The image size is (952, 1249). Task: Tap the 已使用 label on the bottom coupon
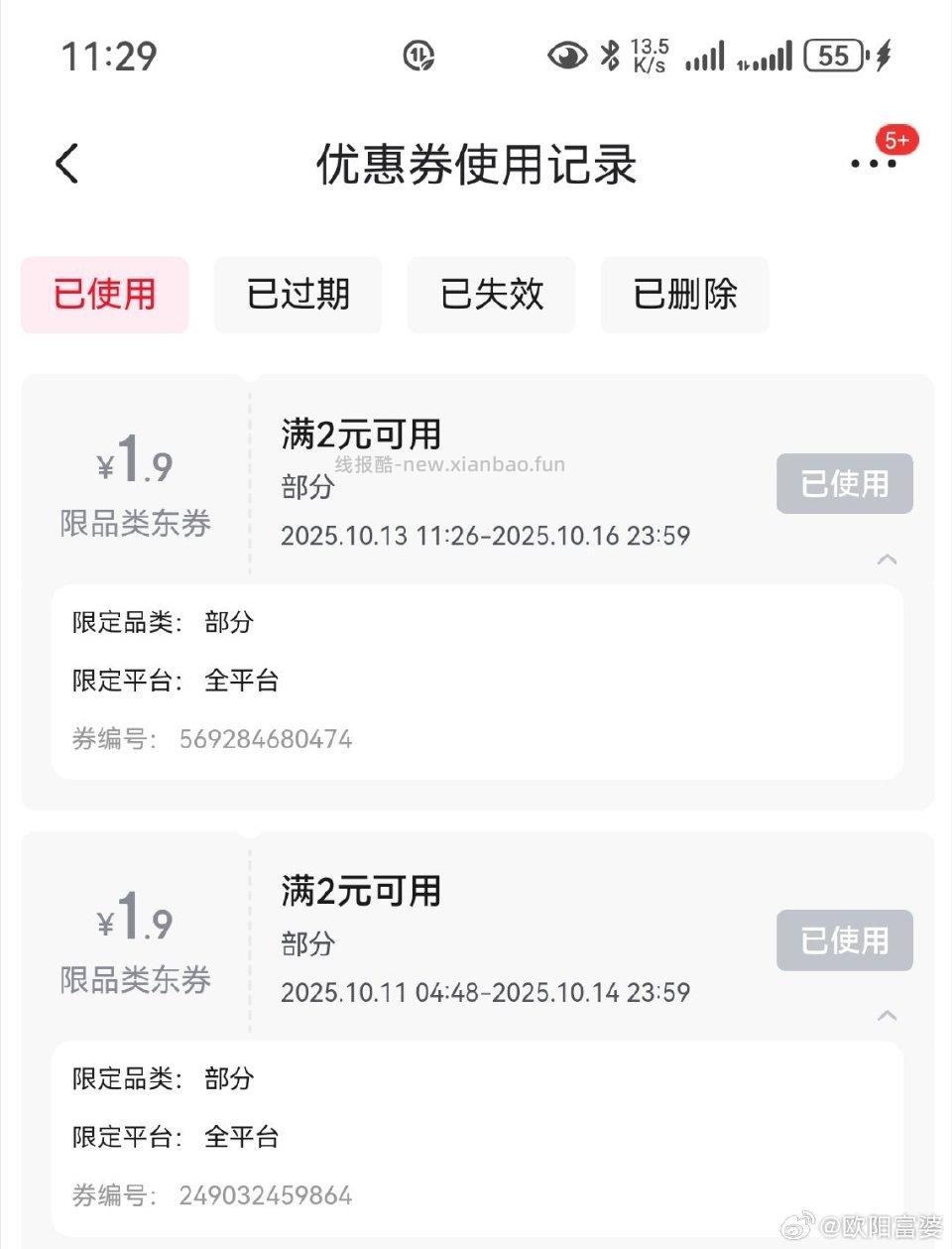844,939
